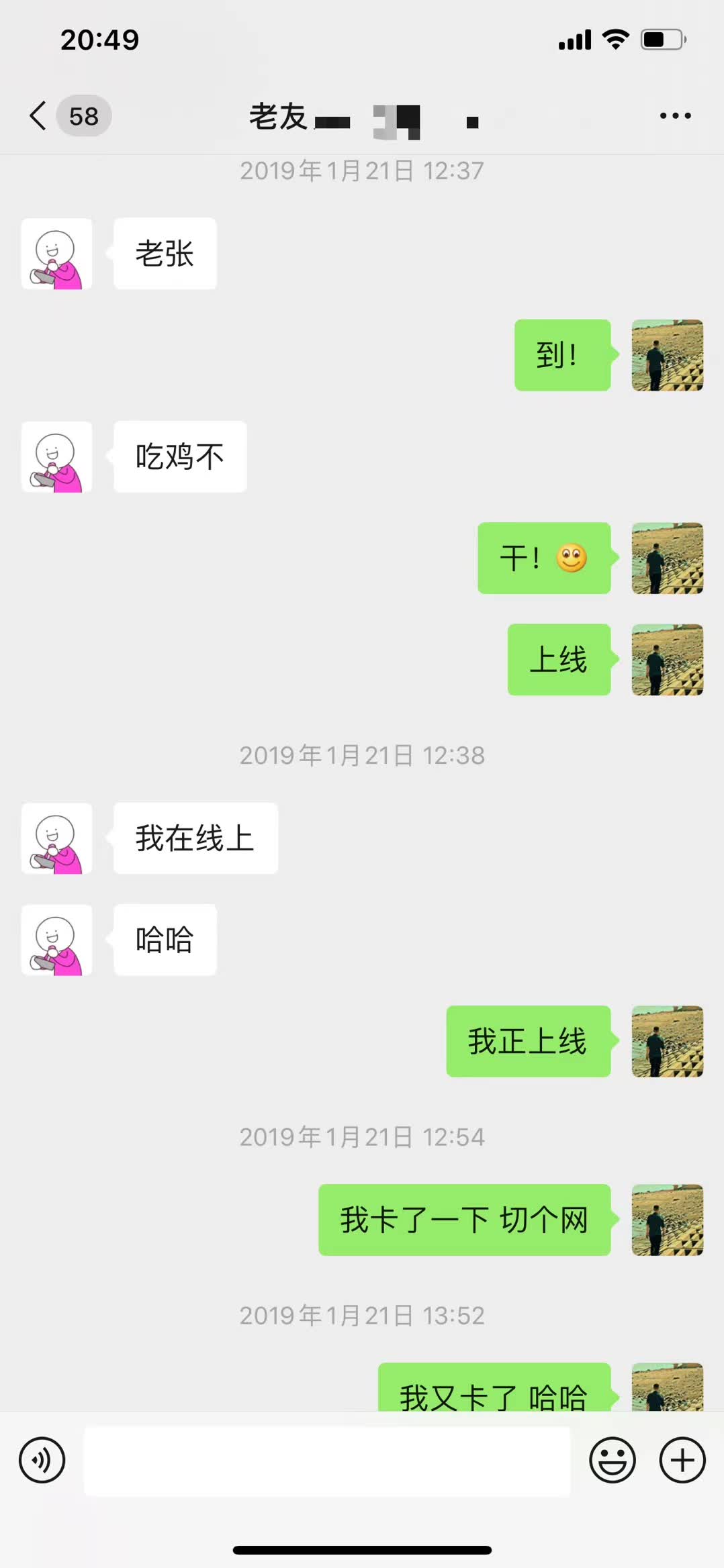Focus the message text field
The image size is (724, 1568).
[x=326, y=1461]
